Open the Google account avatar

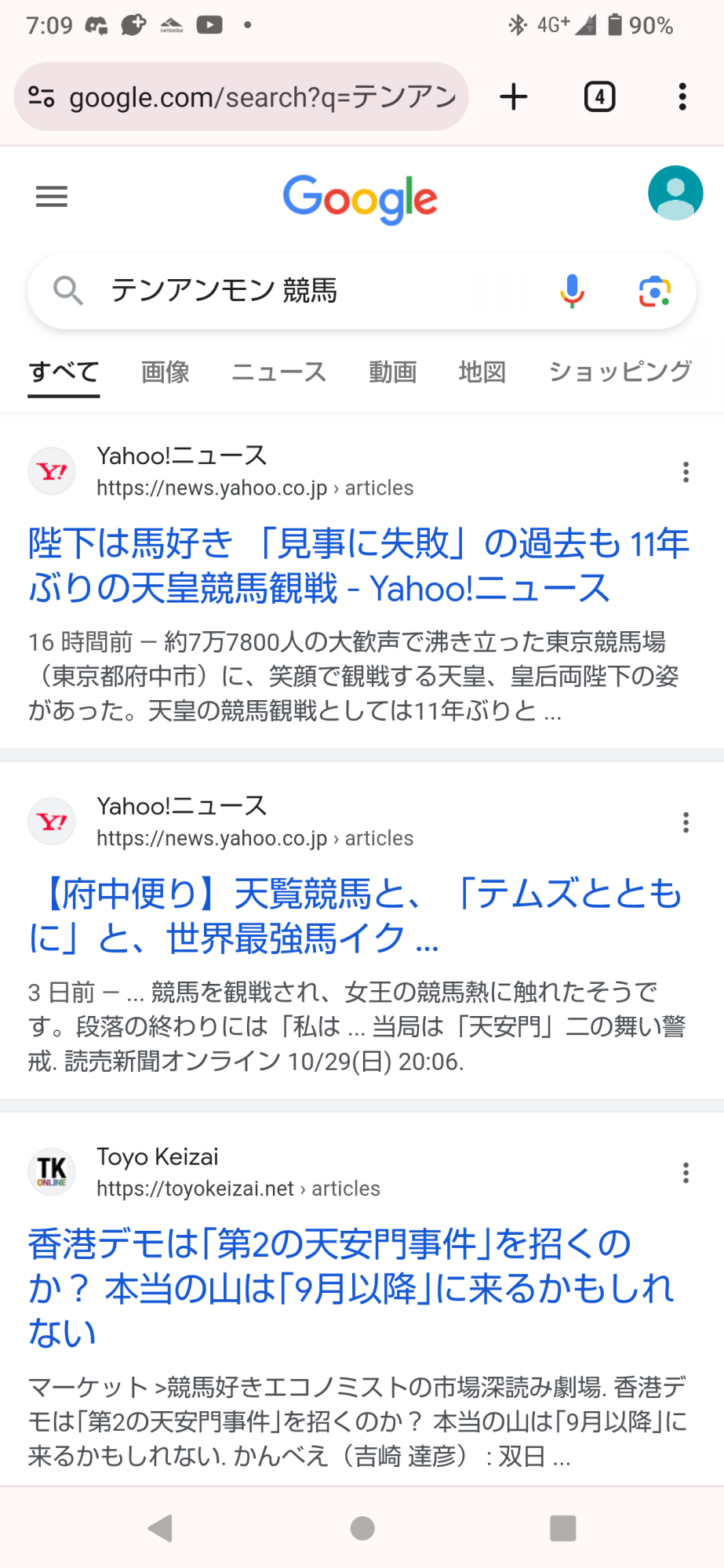[675, 193]
